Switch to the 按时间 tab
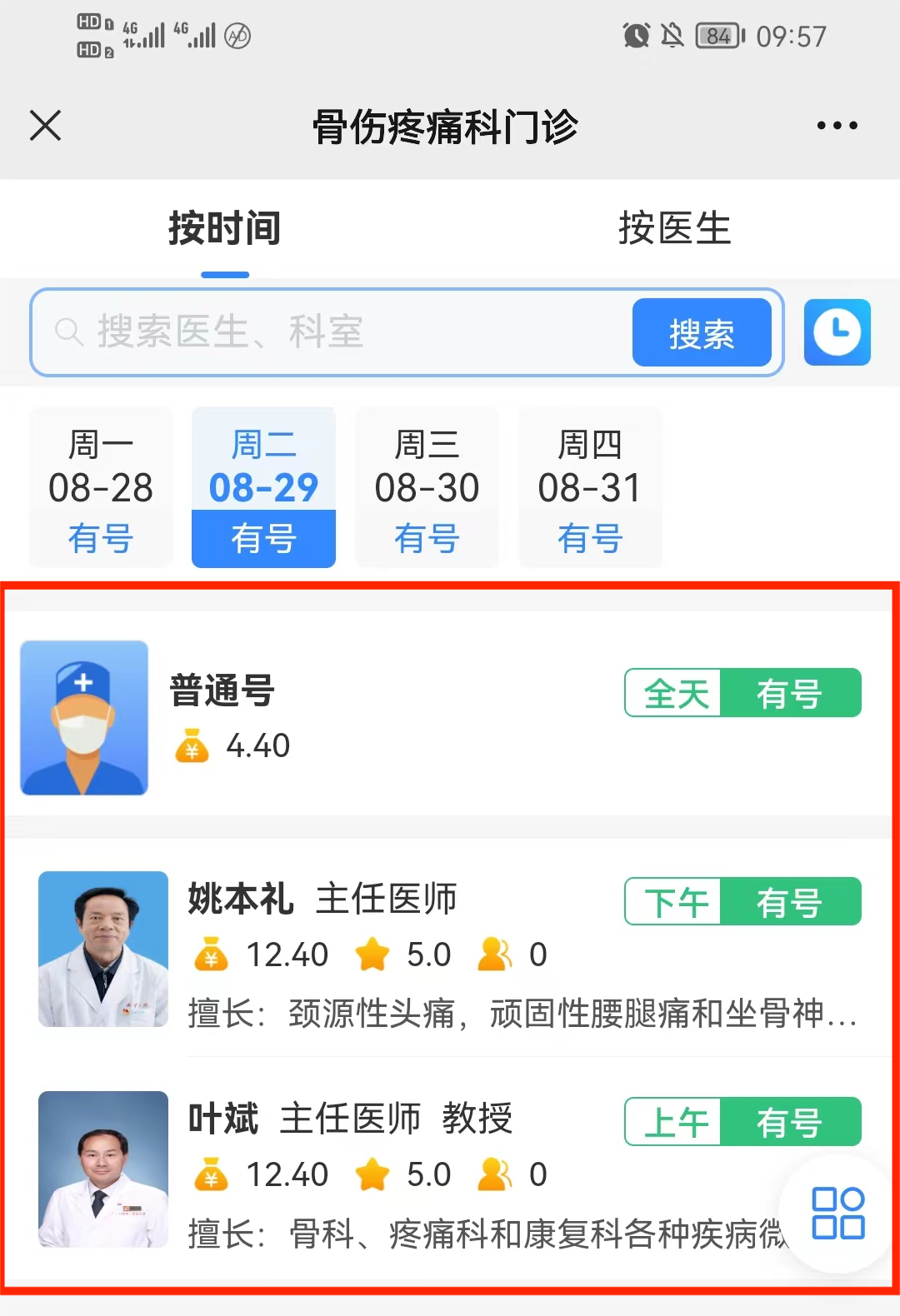Viewport: 900px width, 1316px height. [x=225, y=230]
